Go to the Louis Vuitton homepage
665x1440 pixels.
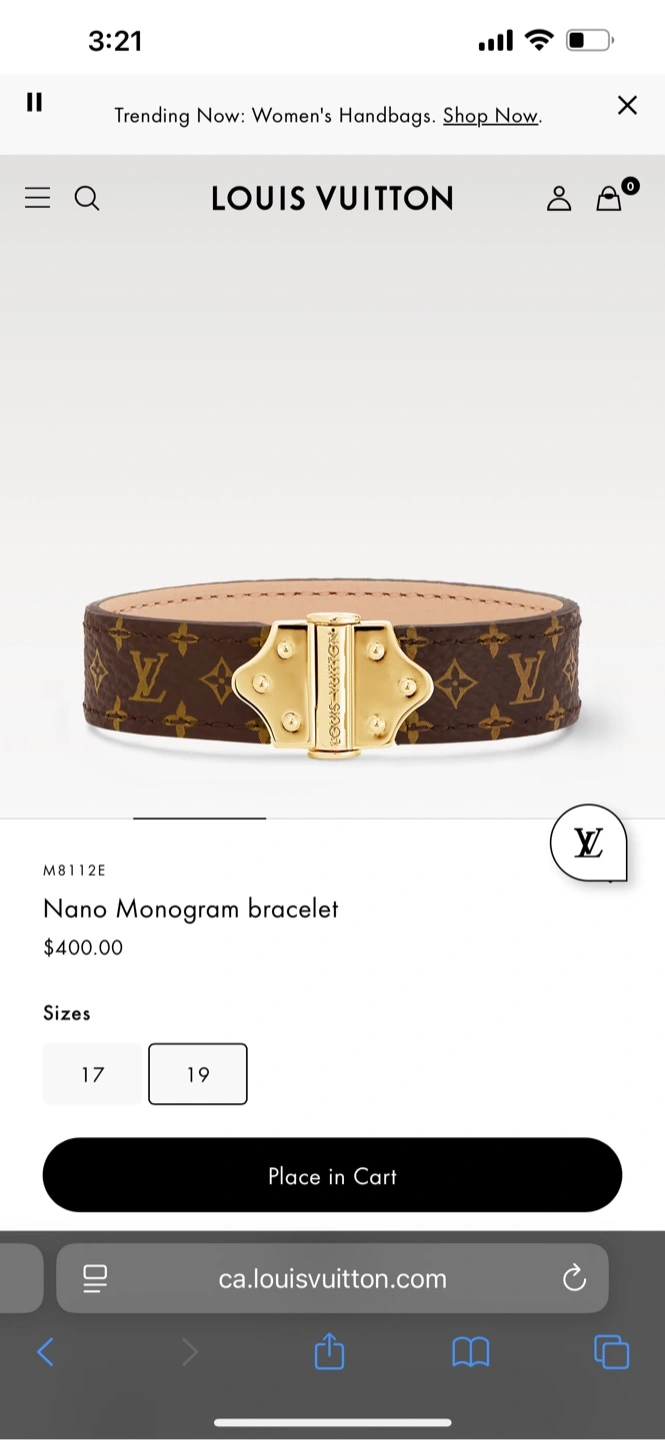pos(332,199)
